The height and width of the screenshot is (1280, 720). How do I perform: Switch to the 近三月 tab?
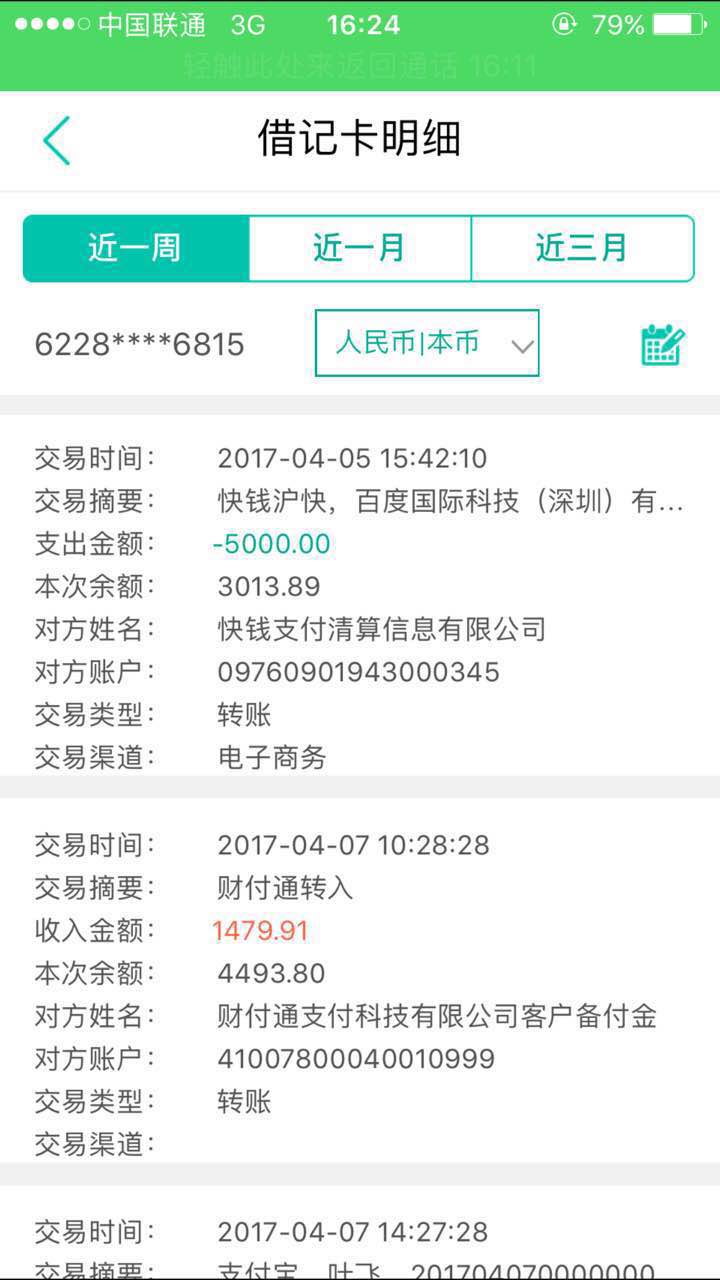(583, 248)
